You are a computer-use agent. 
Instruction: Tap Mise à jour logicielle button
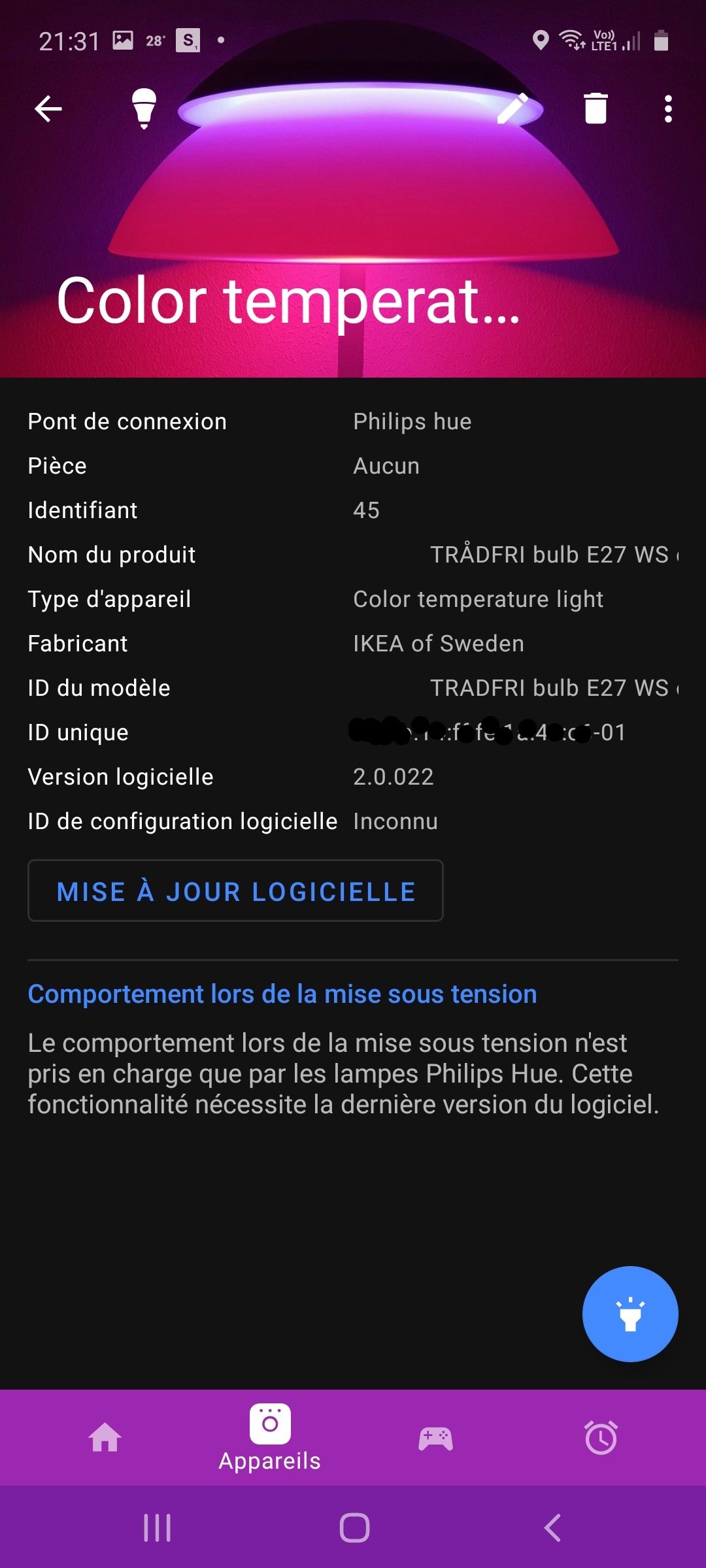pos(235,890)
